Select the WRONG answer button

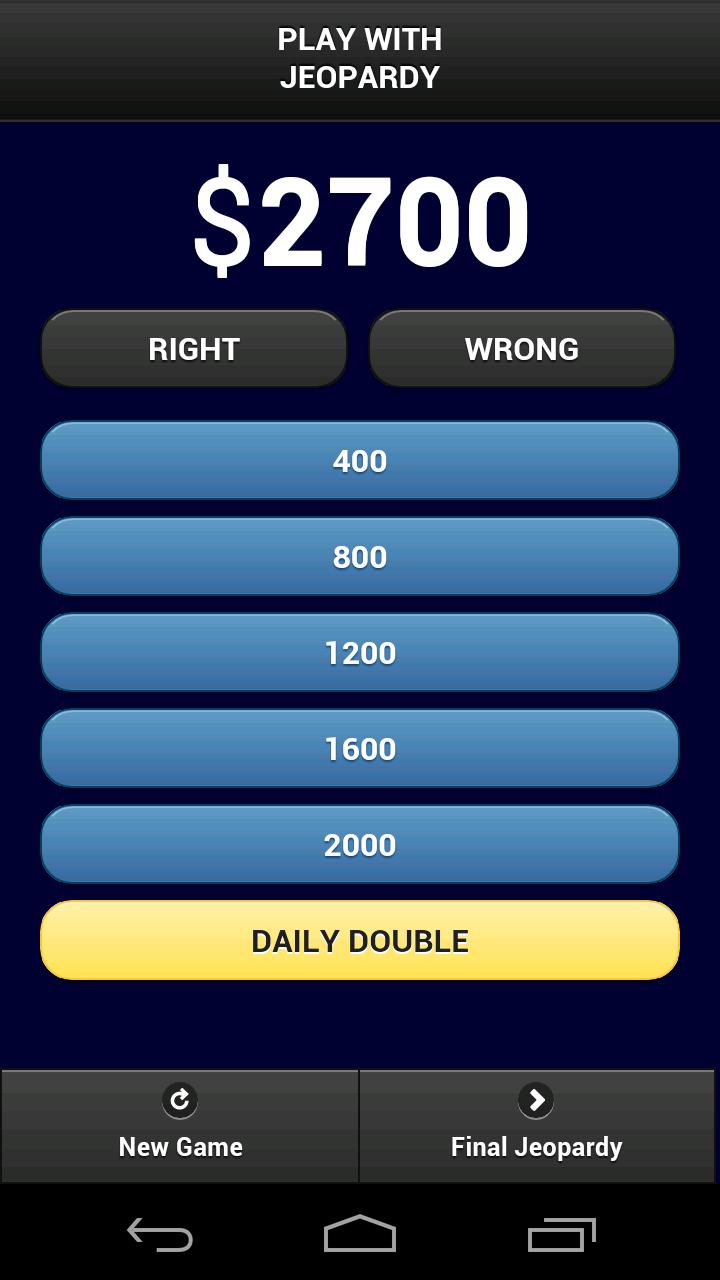coord(521,348)
